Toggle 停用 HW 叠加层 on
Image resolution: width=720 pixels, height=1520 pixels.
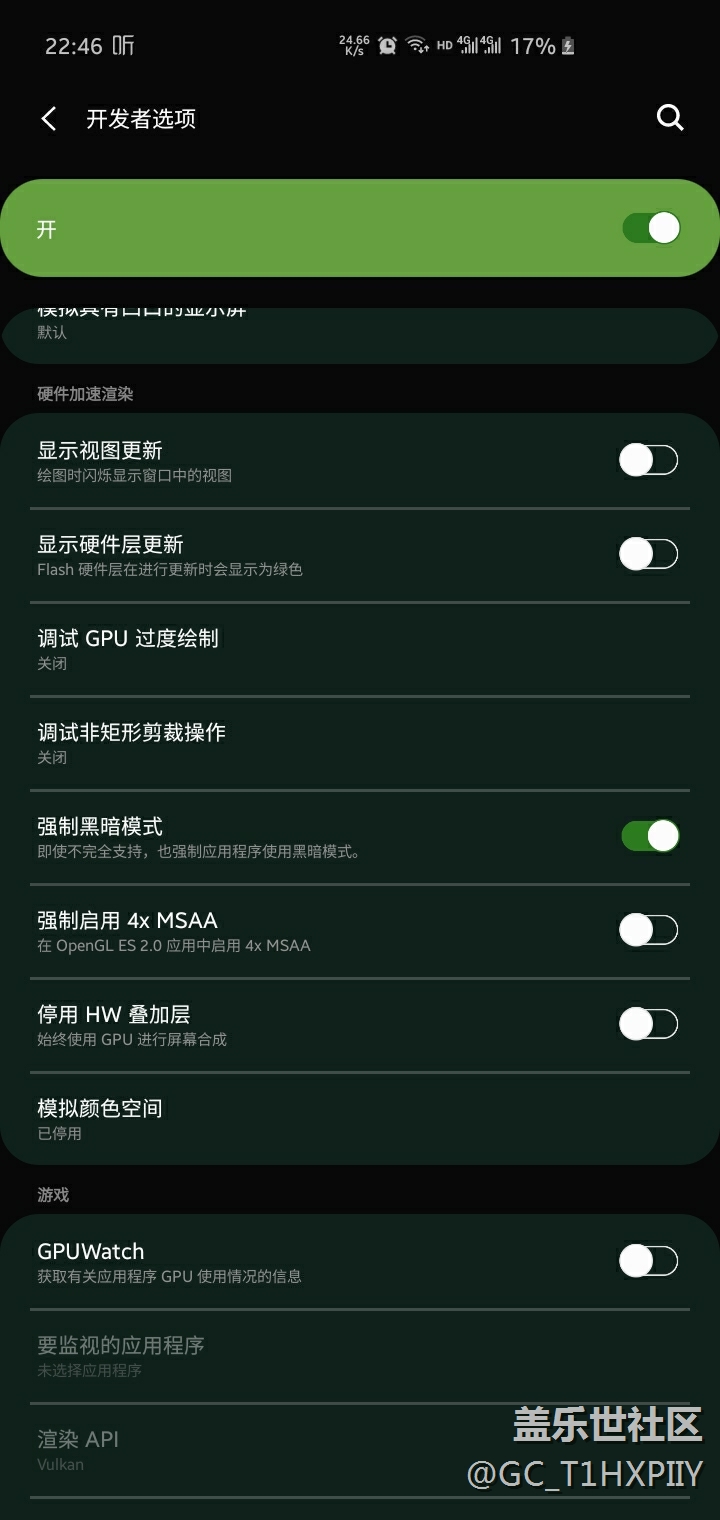(649, 1024)
